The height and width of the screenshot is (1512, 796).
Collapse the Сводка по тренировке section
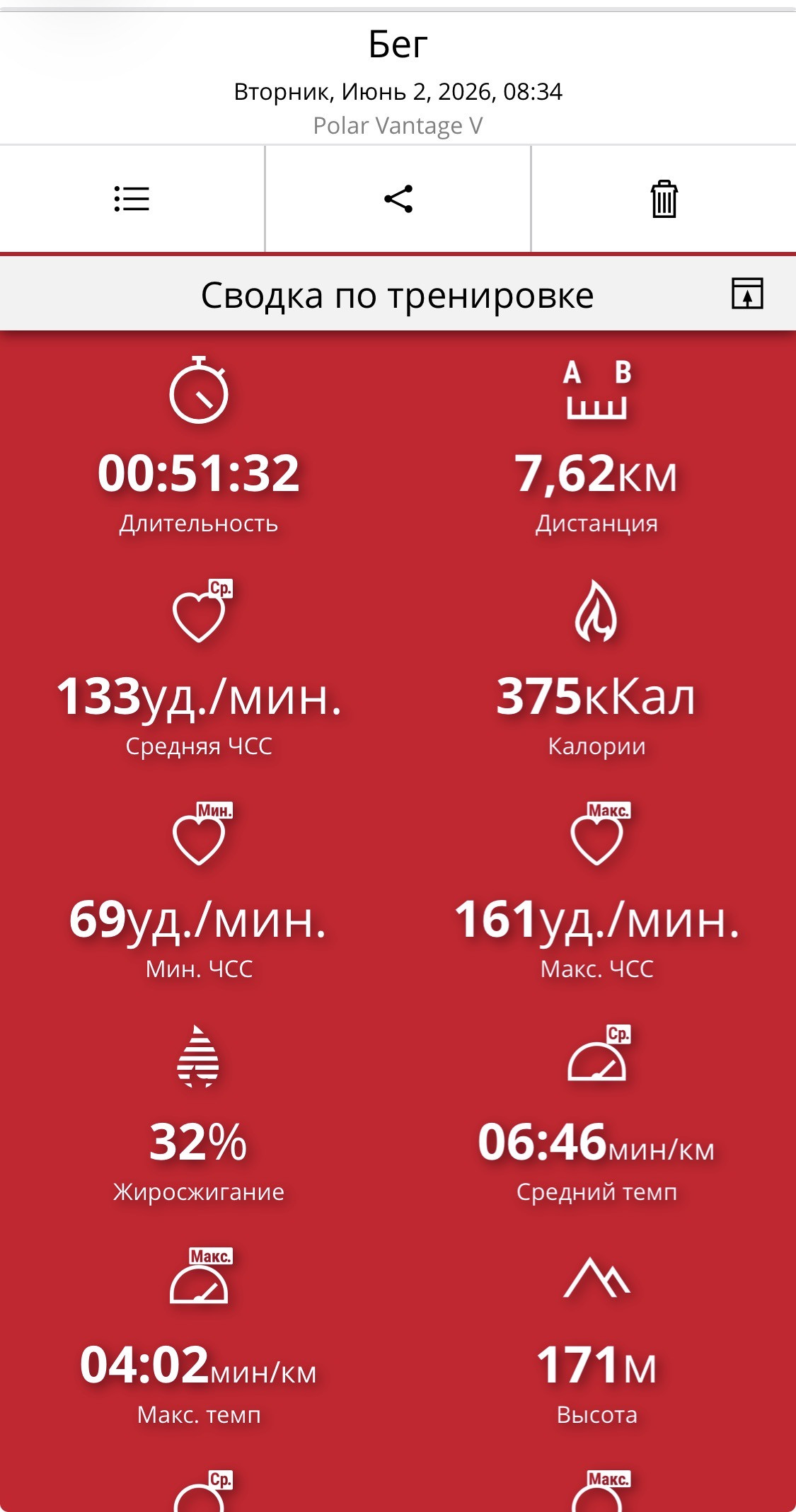(747, 294)
